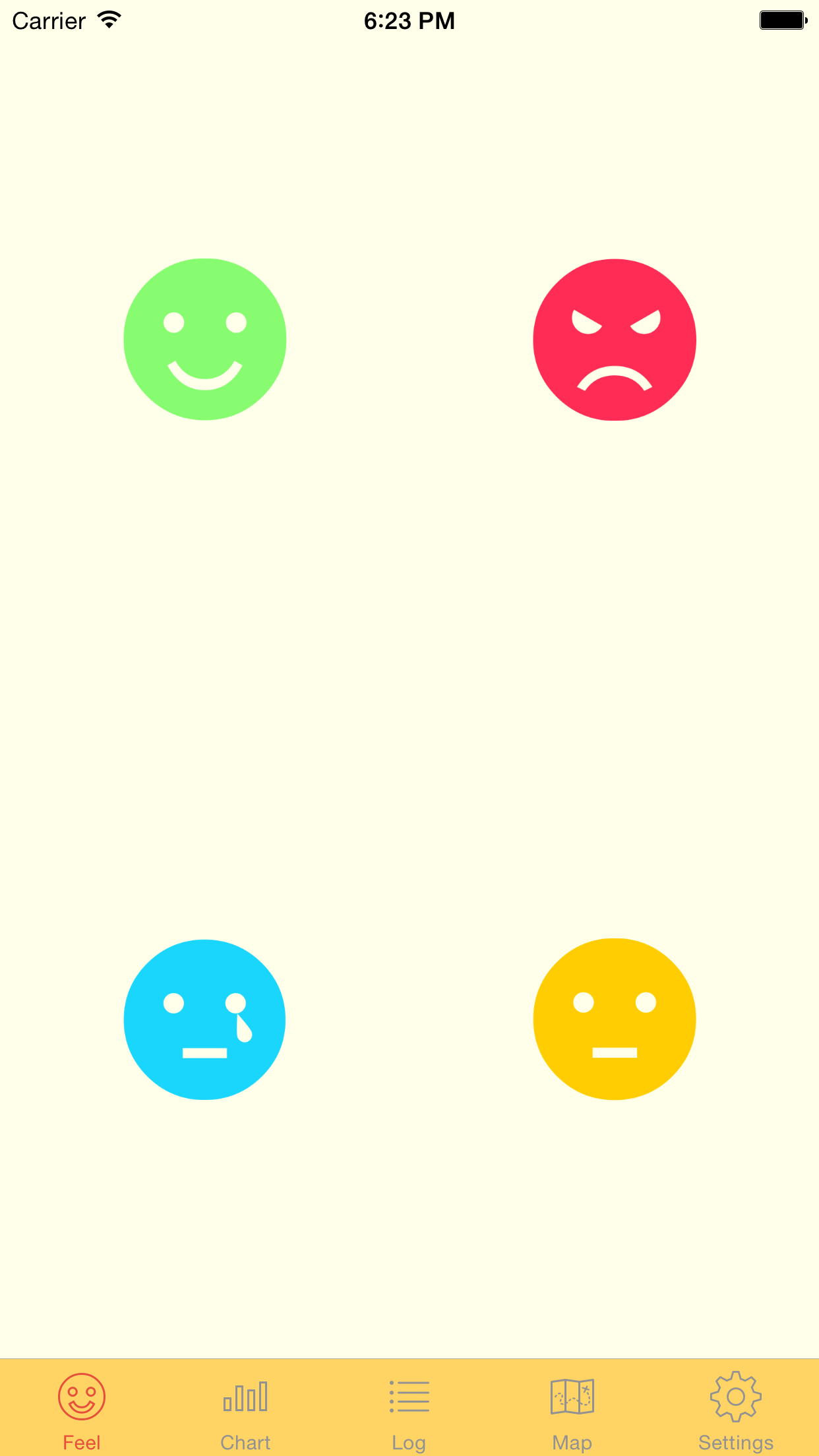Switch to the Chart tab
Screen dimensions: 819x1456
(245, 1409)
